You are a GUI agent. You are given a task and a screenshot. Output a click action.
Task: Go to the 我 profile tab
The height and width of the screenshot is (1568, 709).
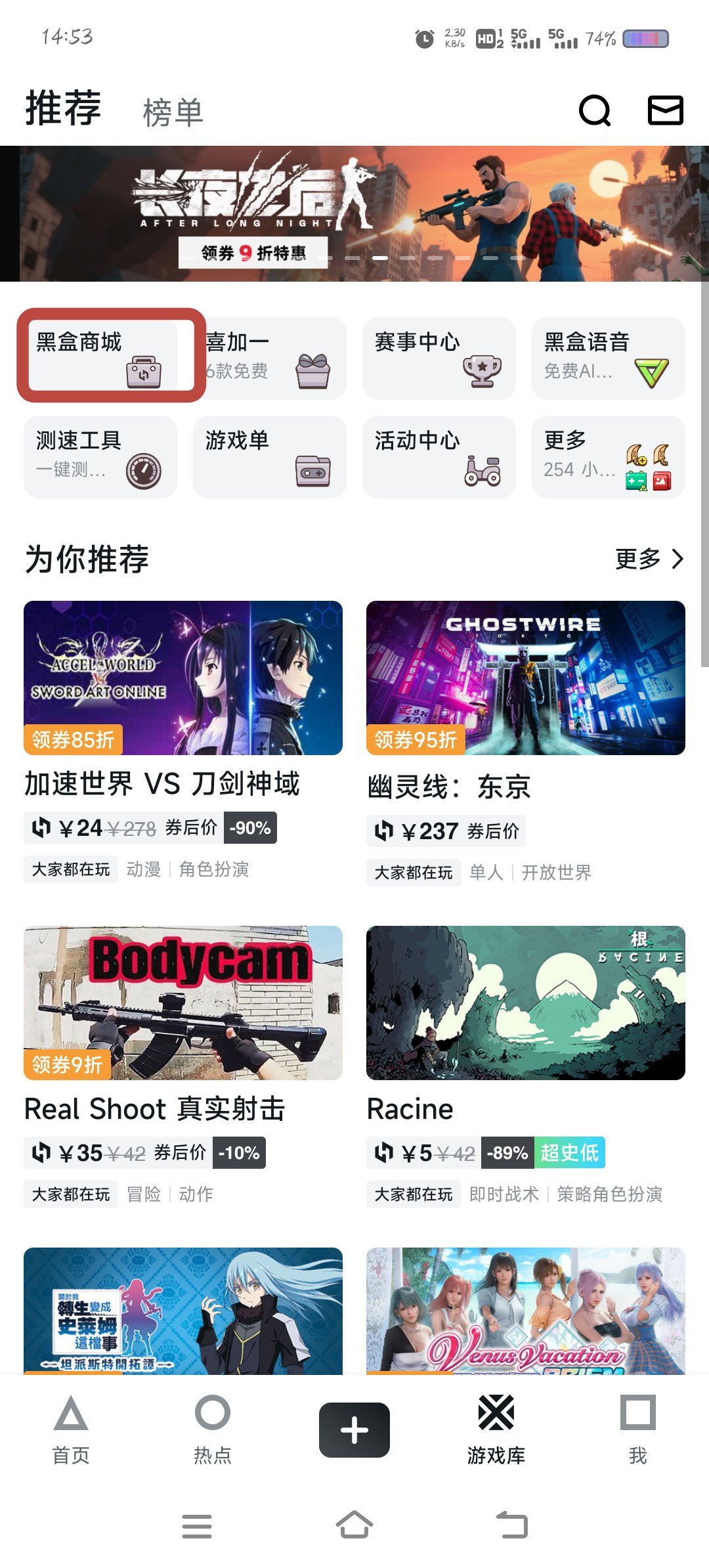pos(637,1431)
